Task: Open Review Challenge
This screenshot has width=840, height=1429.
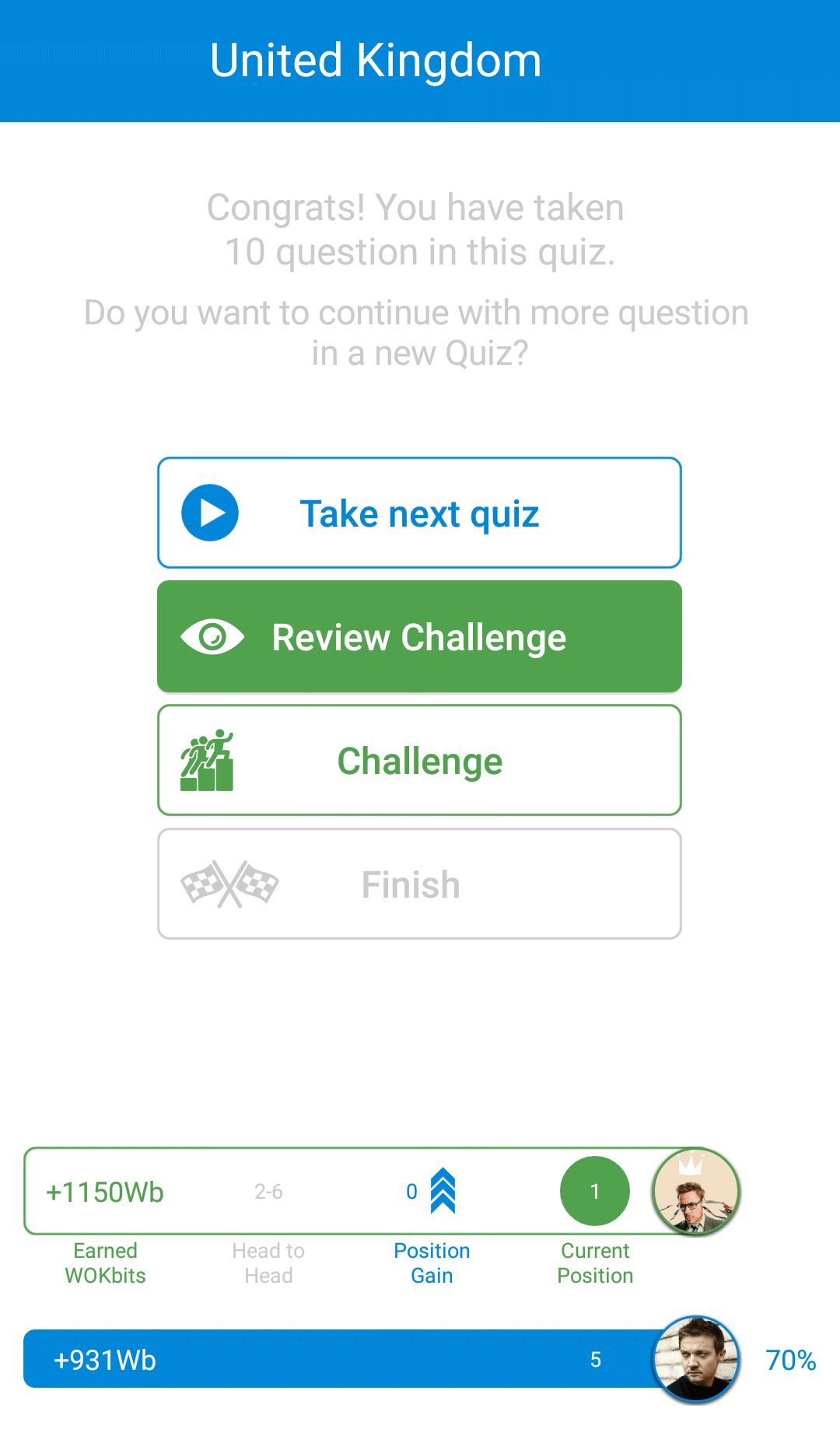Action: 419,636
